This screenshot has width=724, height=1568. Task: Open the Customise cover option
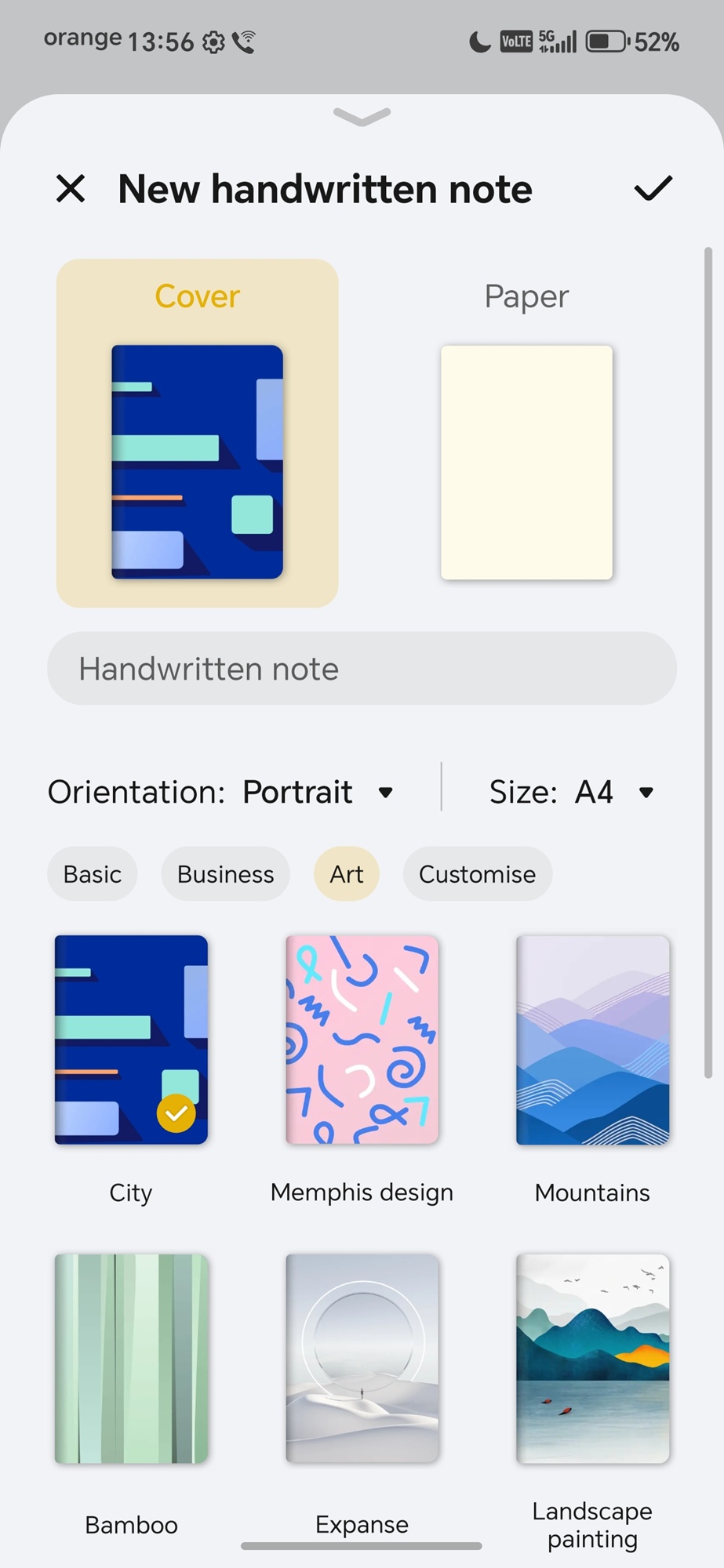point(477,874)
